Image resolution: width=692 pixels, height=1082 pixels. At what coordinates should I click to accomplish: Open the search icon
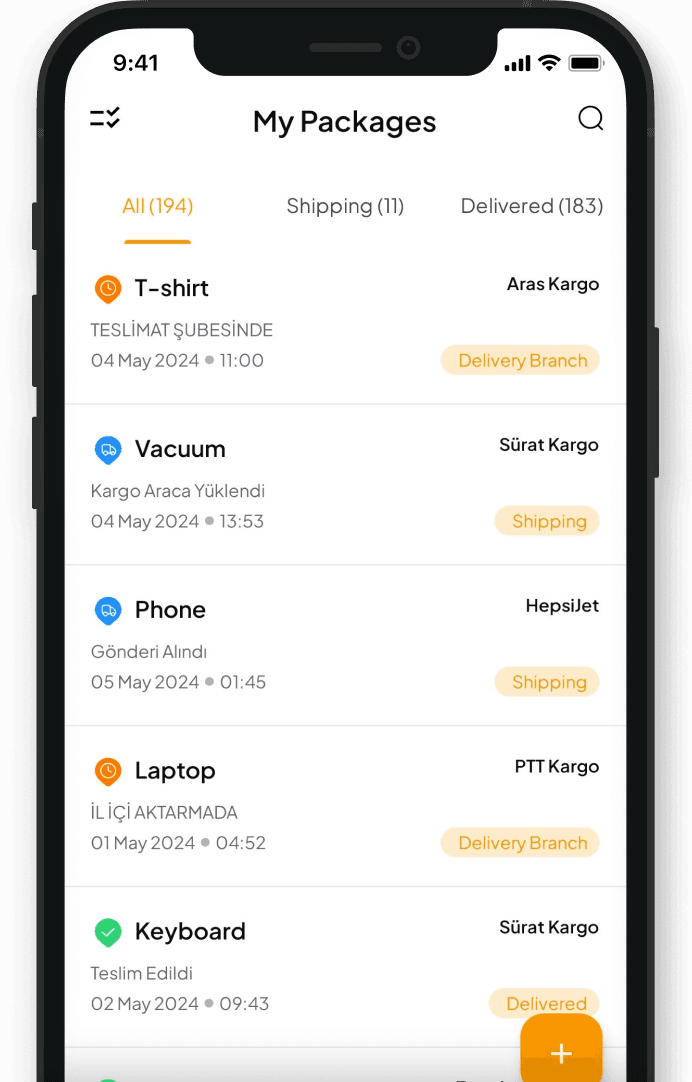591,119
